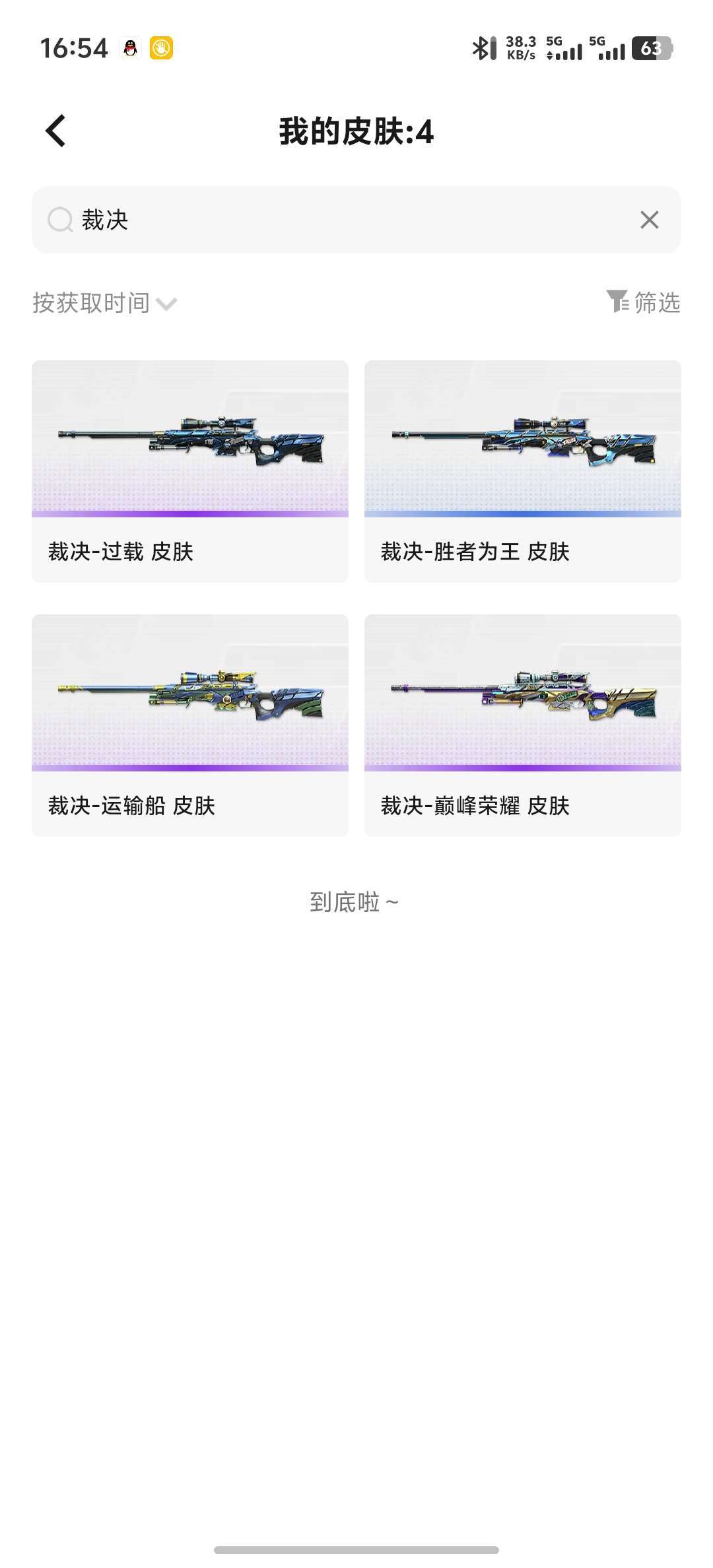View the 裁决-运输船 皮肤 card
Screen dimensions: 713x1568
(x=190, y=725)
